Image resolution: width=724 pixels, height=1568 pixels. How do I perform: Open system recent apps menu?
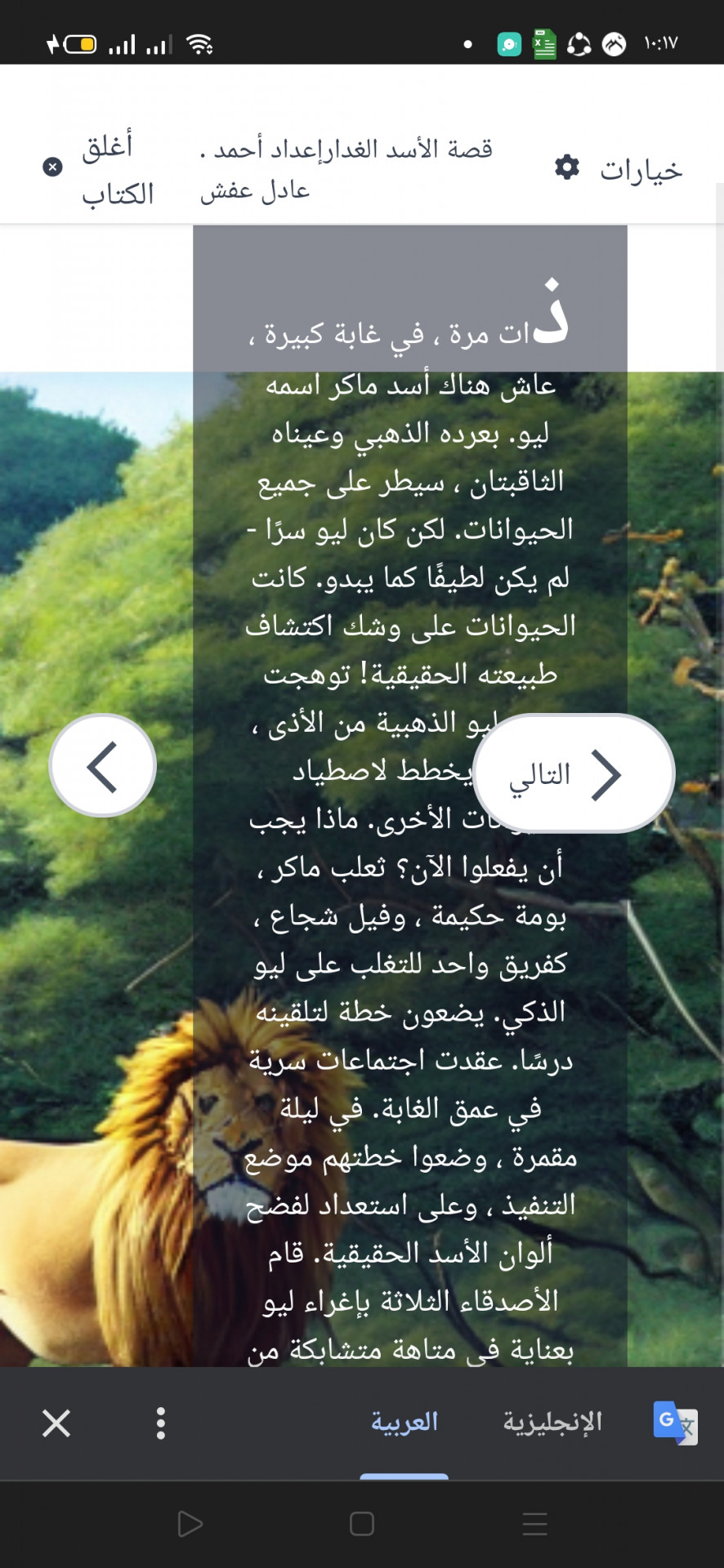click(535, 1524)
